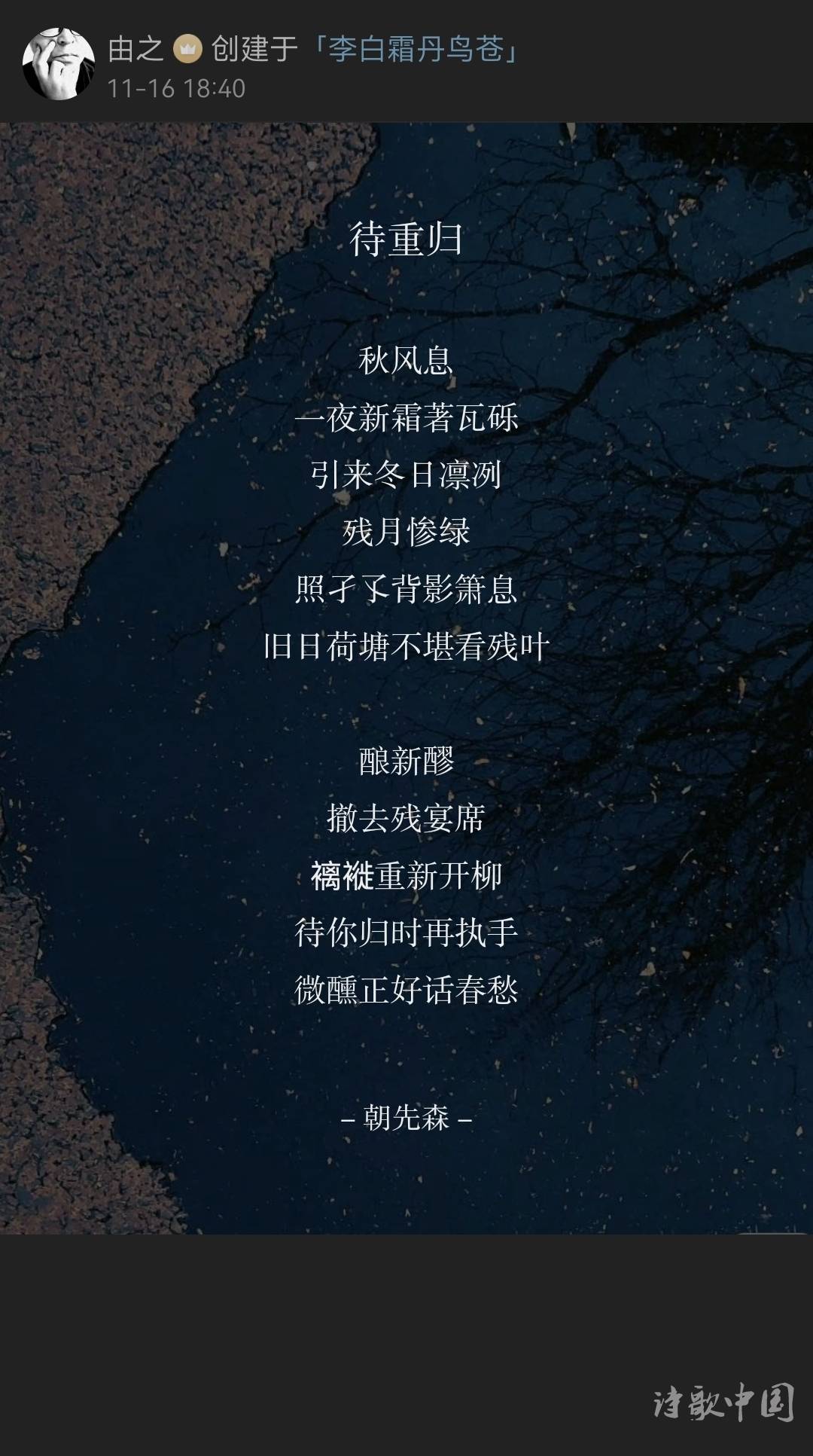Open the 「李白霜丹鸟苍」 group link
This screenshot has width=813, height=1456.
pyautogui.click(x=414, y=50)
